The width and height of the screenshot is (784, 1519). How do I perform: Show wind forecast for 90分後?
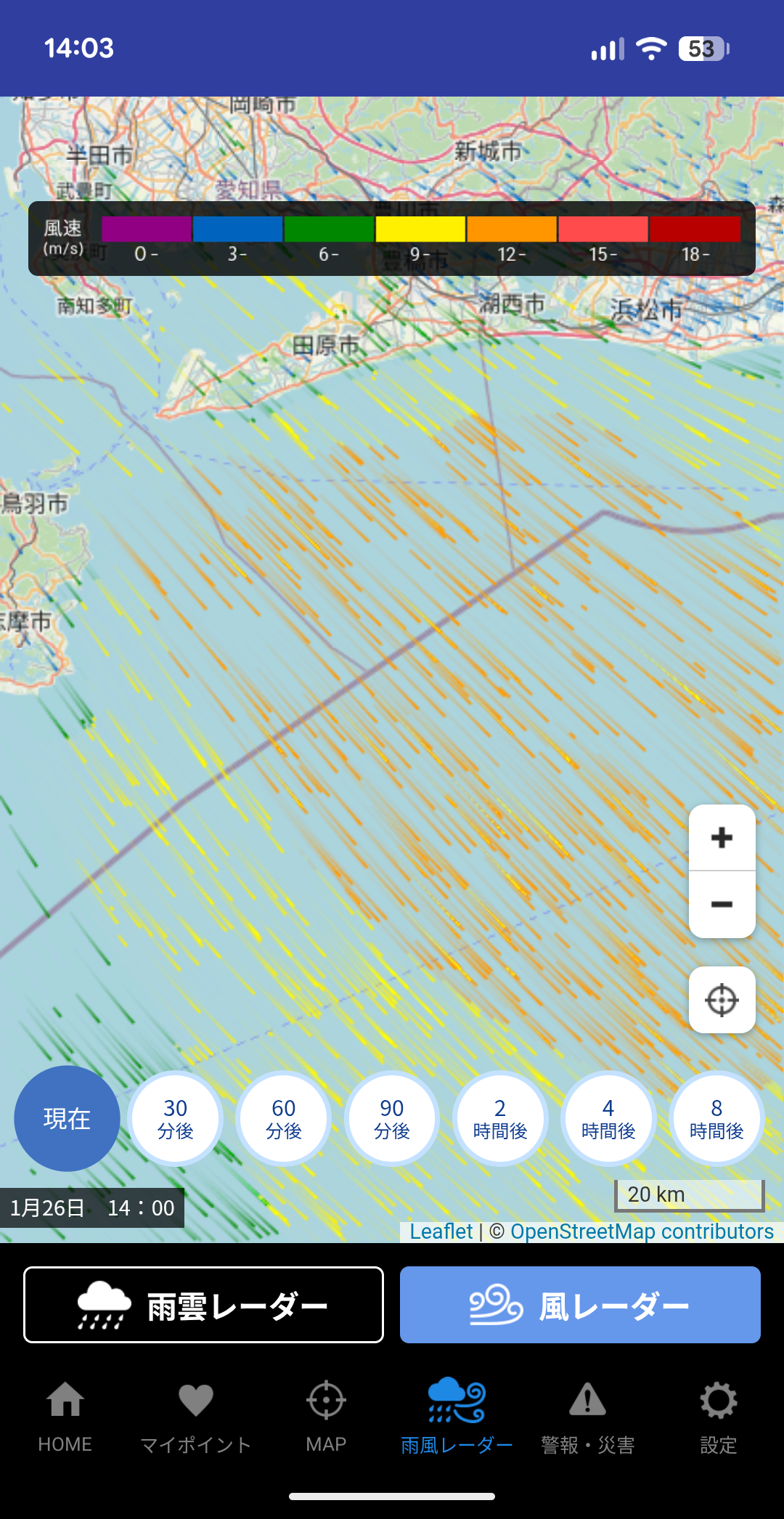(391, 1118)
